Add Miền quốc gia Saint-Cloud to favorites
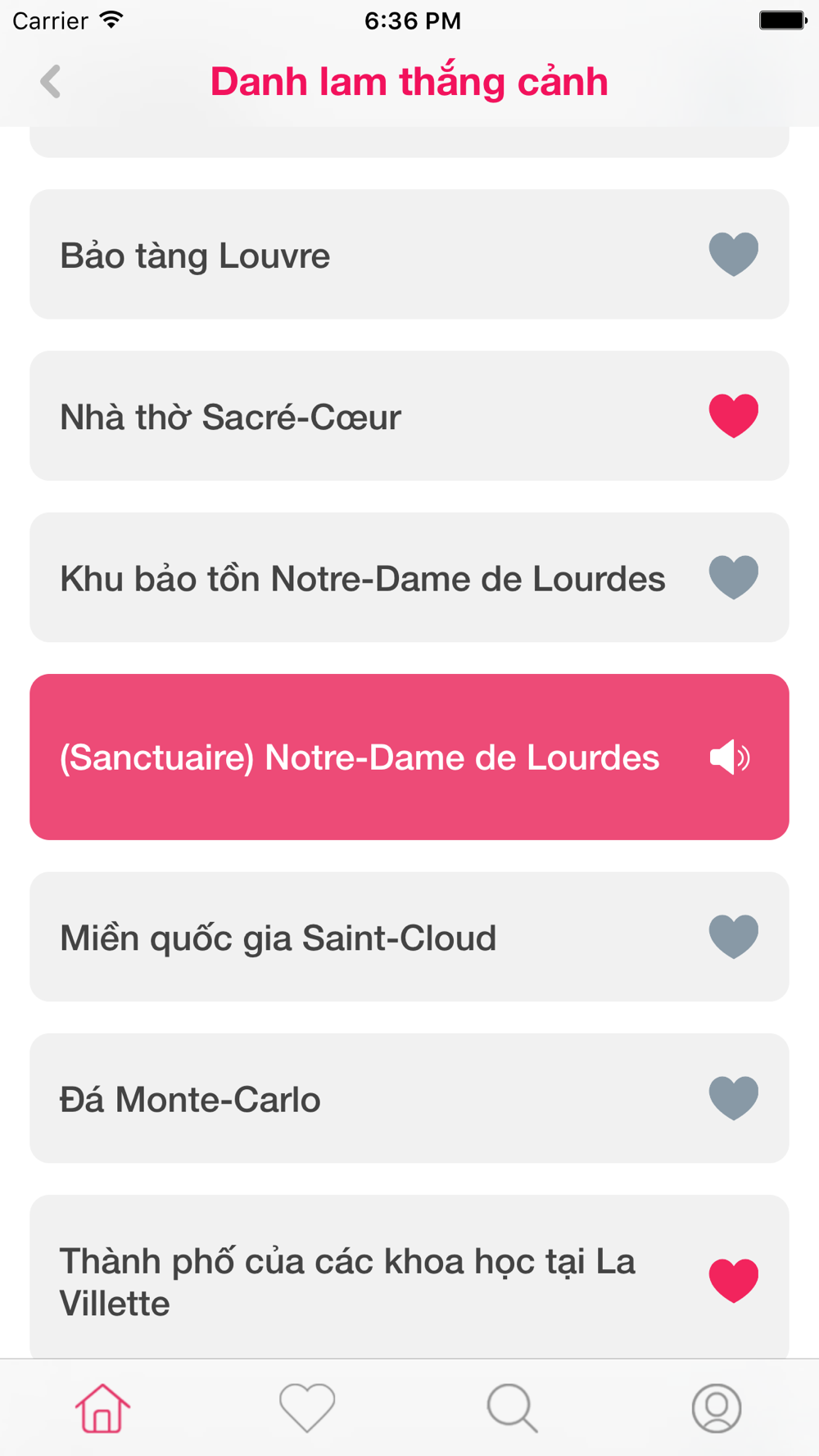 [733, 936]
